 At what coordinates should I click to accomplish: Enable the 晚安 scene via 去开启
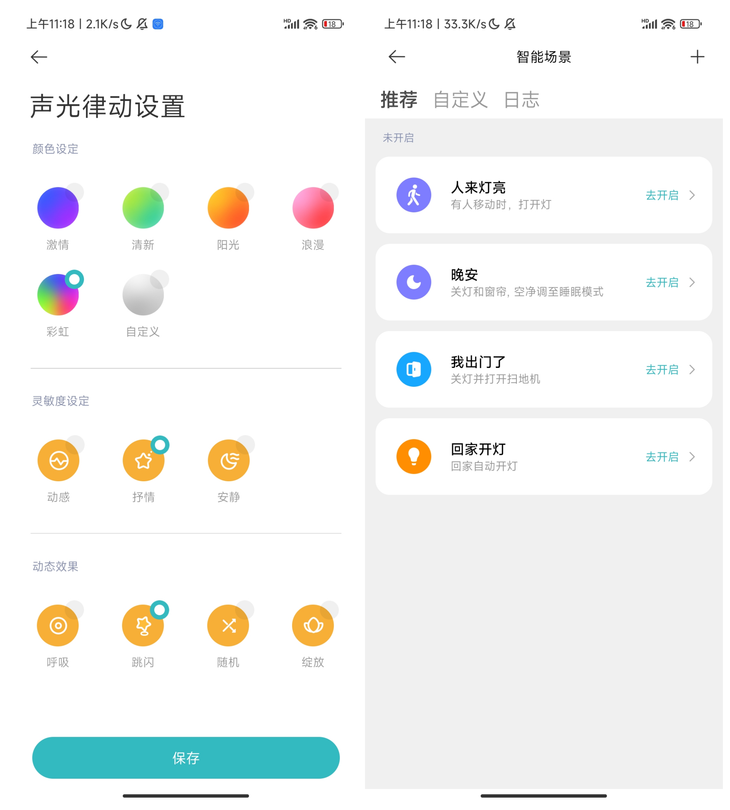click(662, 283)
